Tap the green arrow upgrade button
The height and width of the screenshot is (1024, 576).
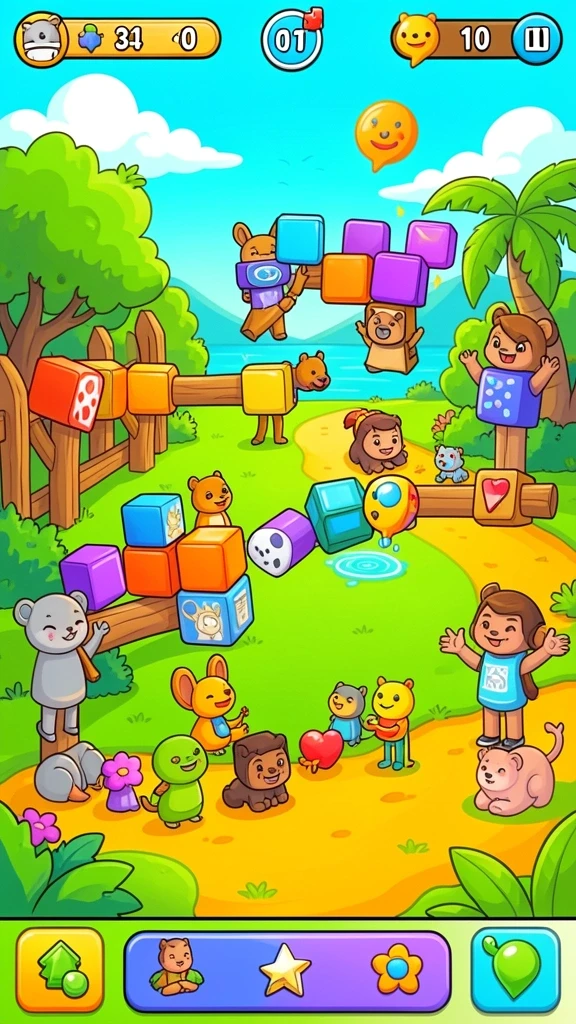tap(60, 970)
